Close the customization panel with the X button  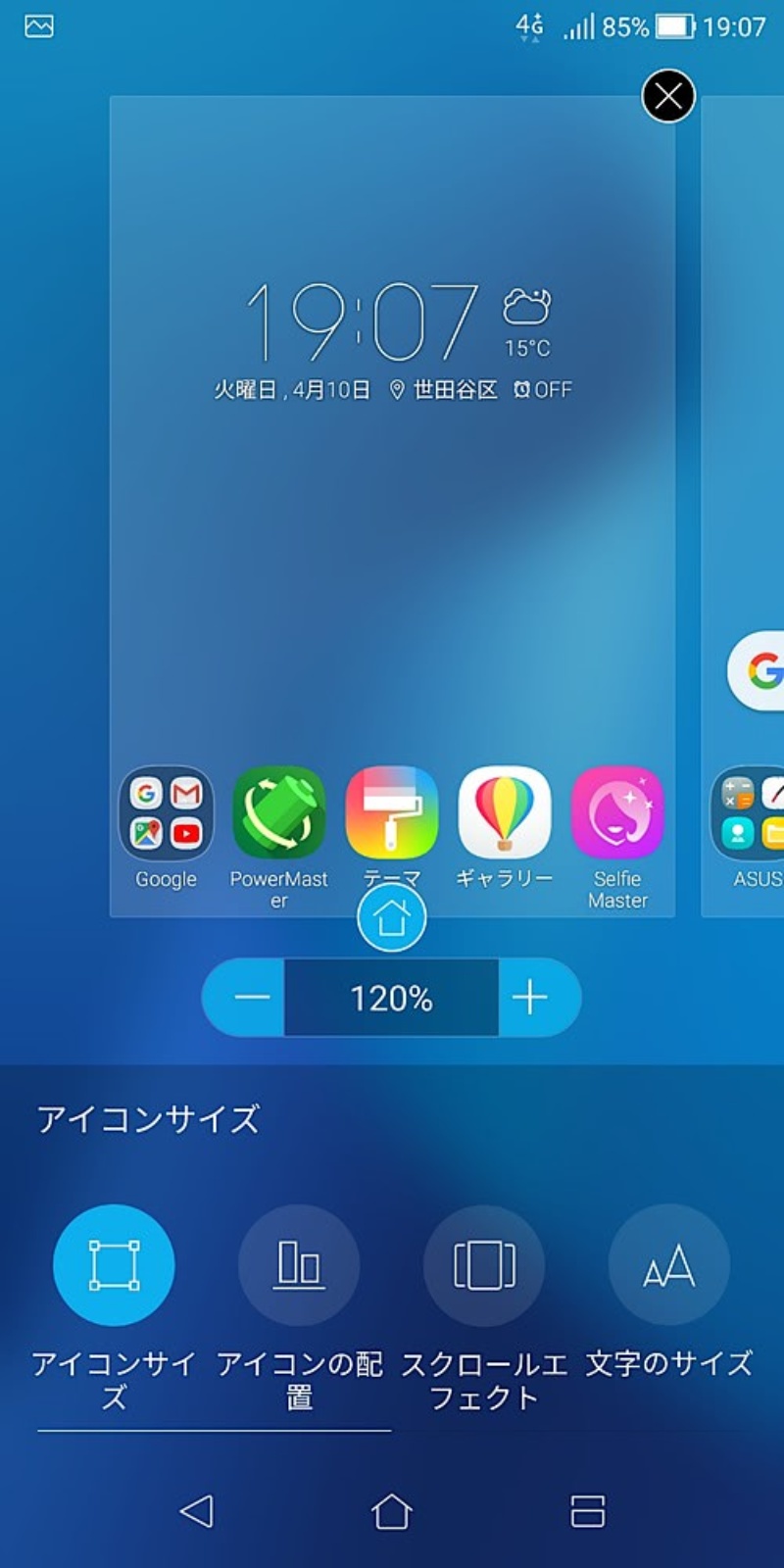(666, 97)
